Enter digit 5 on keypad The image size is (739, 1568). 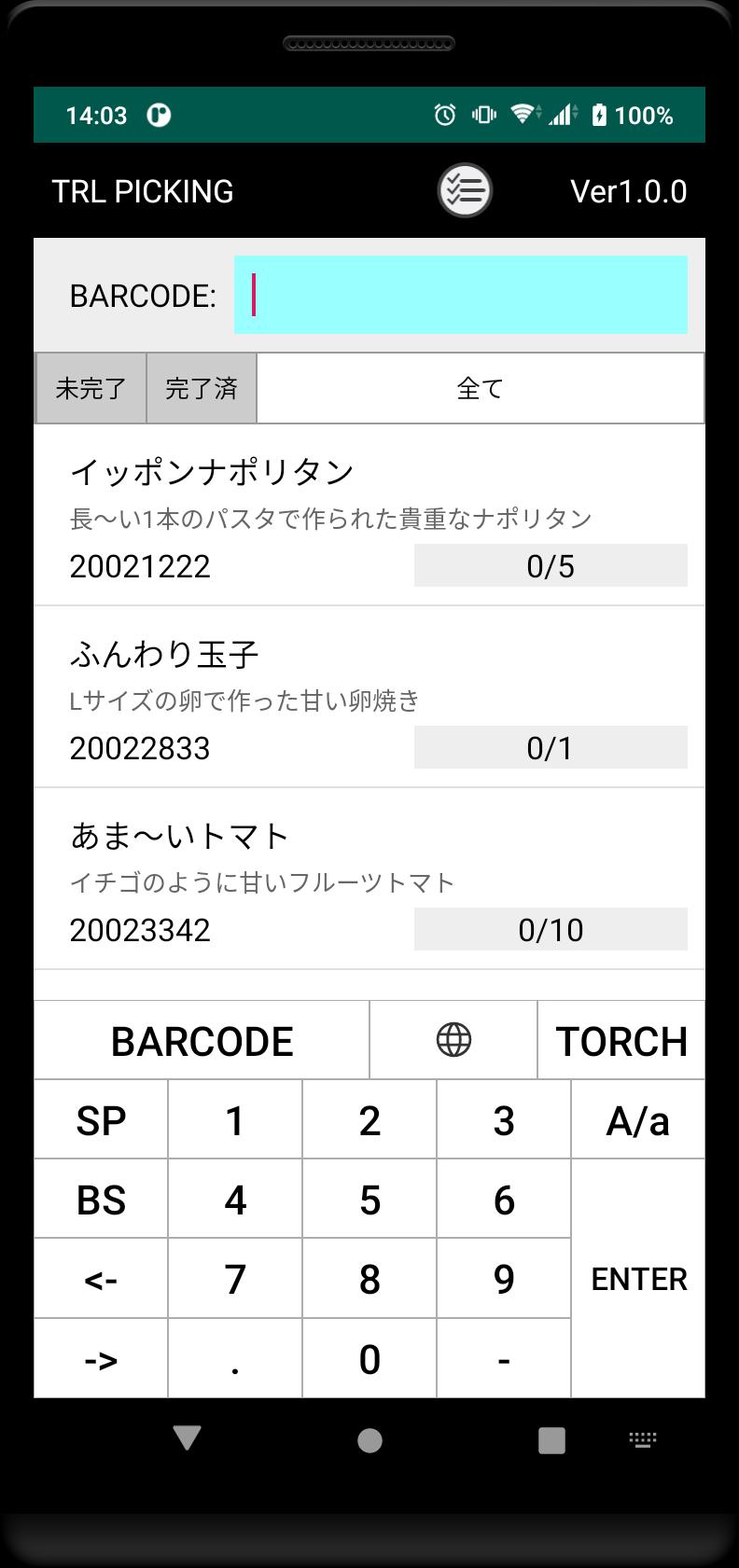[369, 1199]
